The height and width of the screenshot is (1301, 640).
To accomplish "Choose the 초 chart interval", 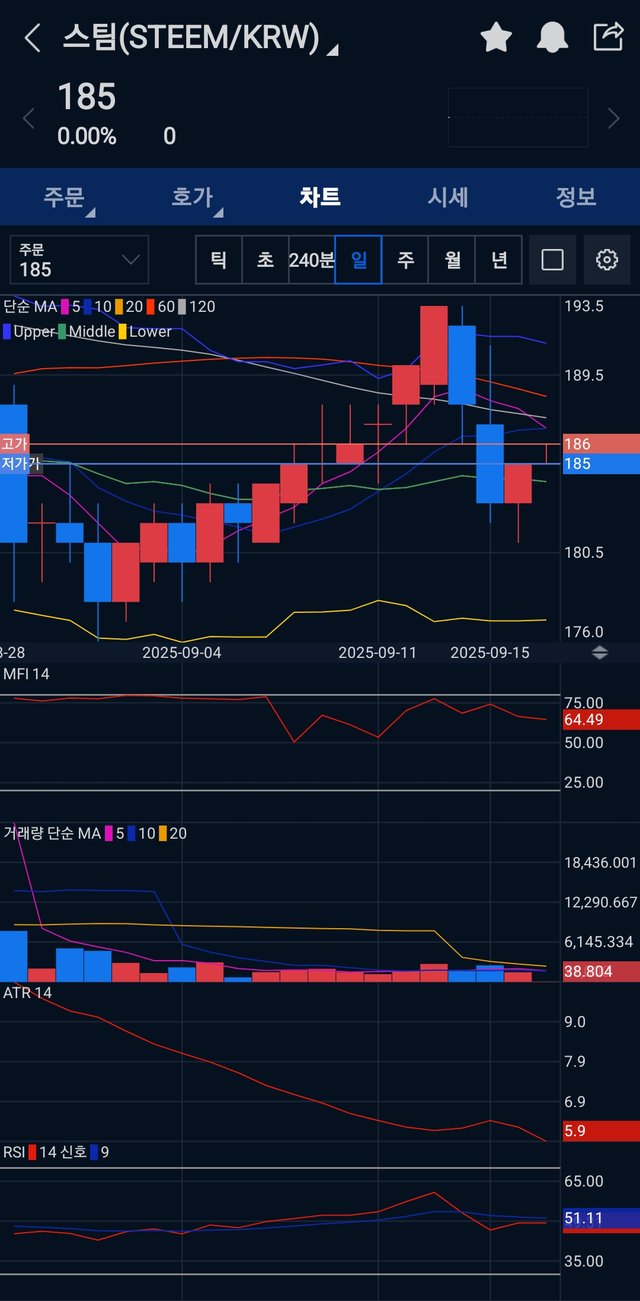I will [x=265, y=260].
